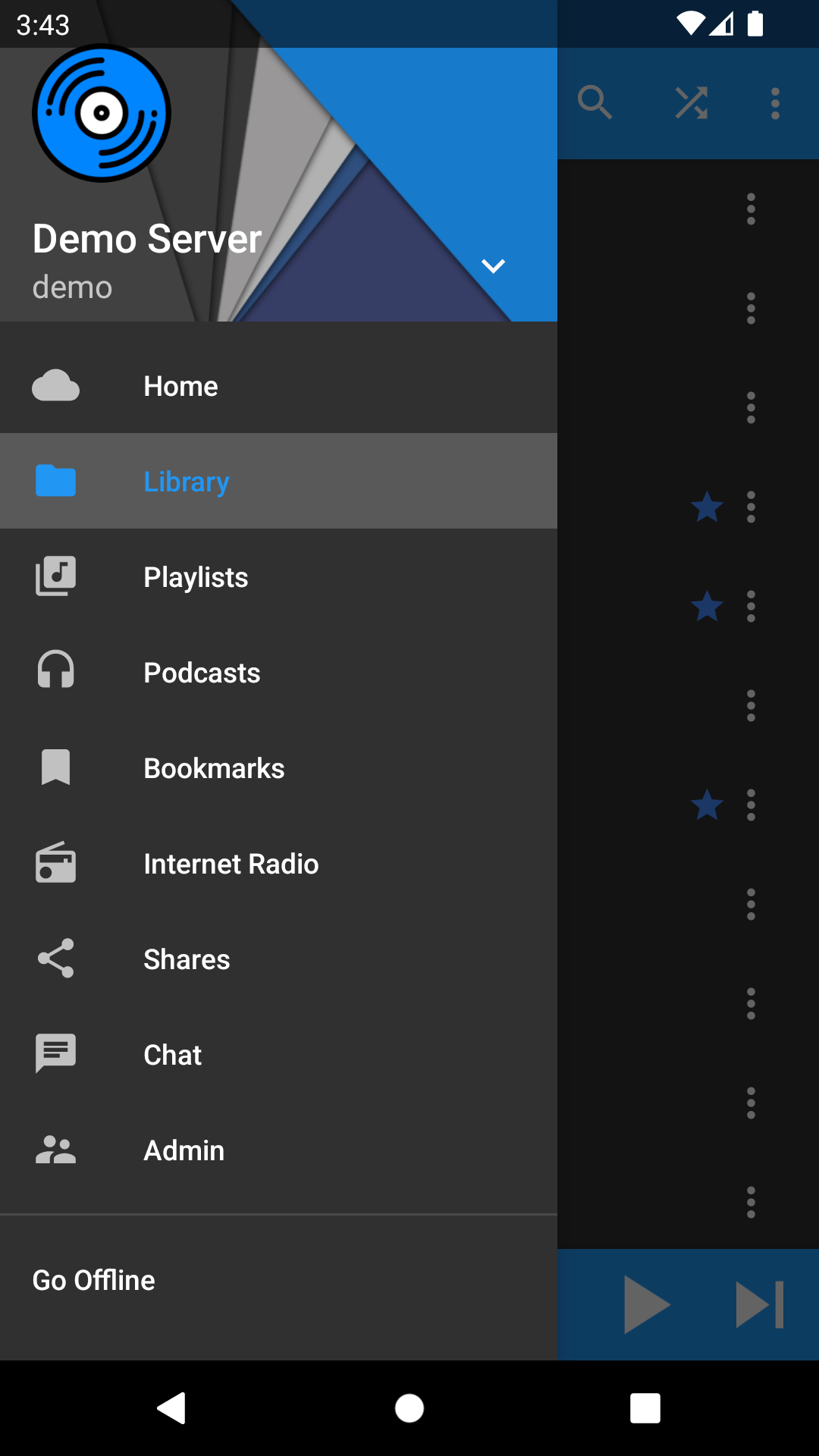Screen dimensions: 819x1456
Task: Go back using the system back button
Action: pyautogui.click(x=172, y=1408)
